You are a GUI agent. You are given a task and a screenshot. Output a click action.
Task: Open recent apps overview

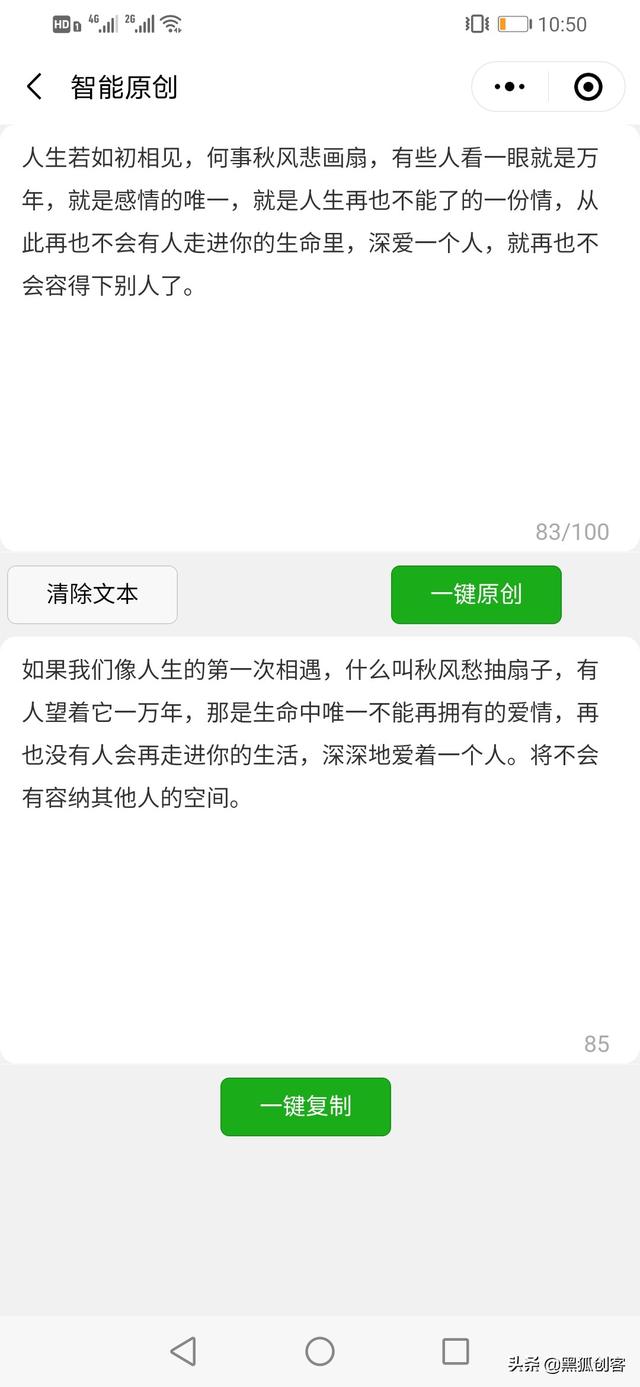pyautogui.click(x=455, y=1351)
